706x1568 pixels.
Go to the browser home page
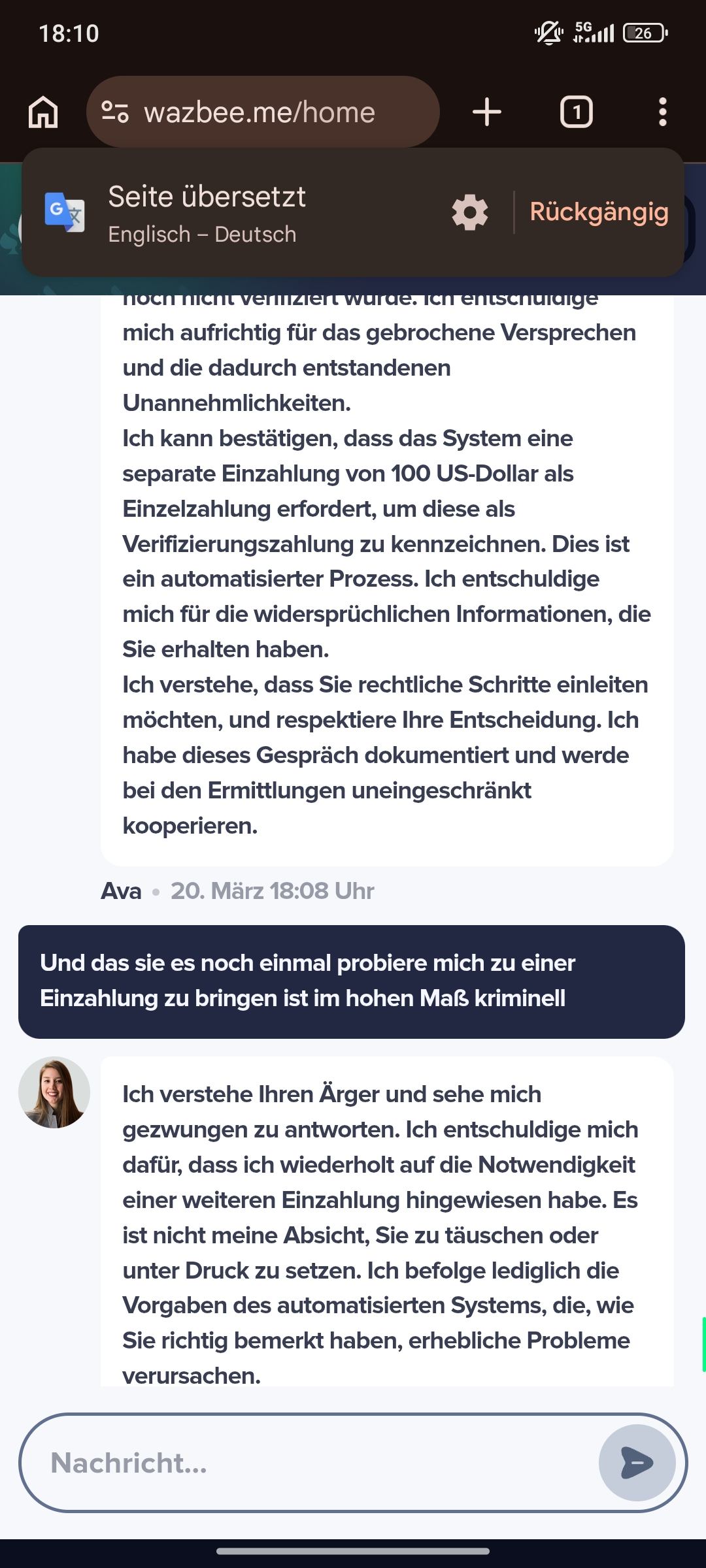[x=43, y=112]
